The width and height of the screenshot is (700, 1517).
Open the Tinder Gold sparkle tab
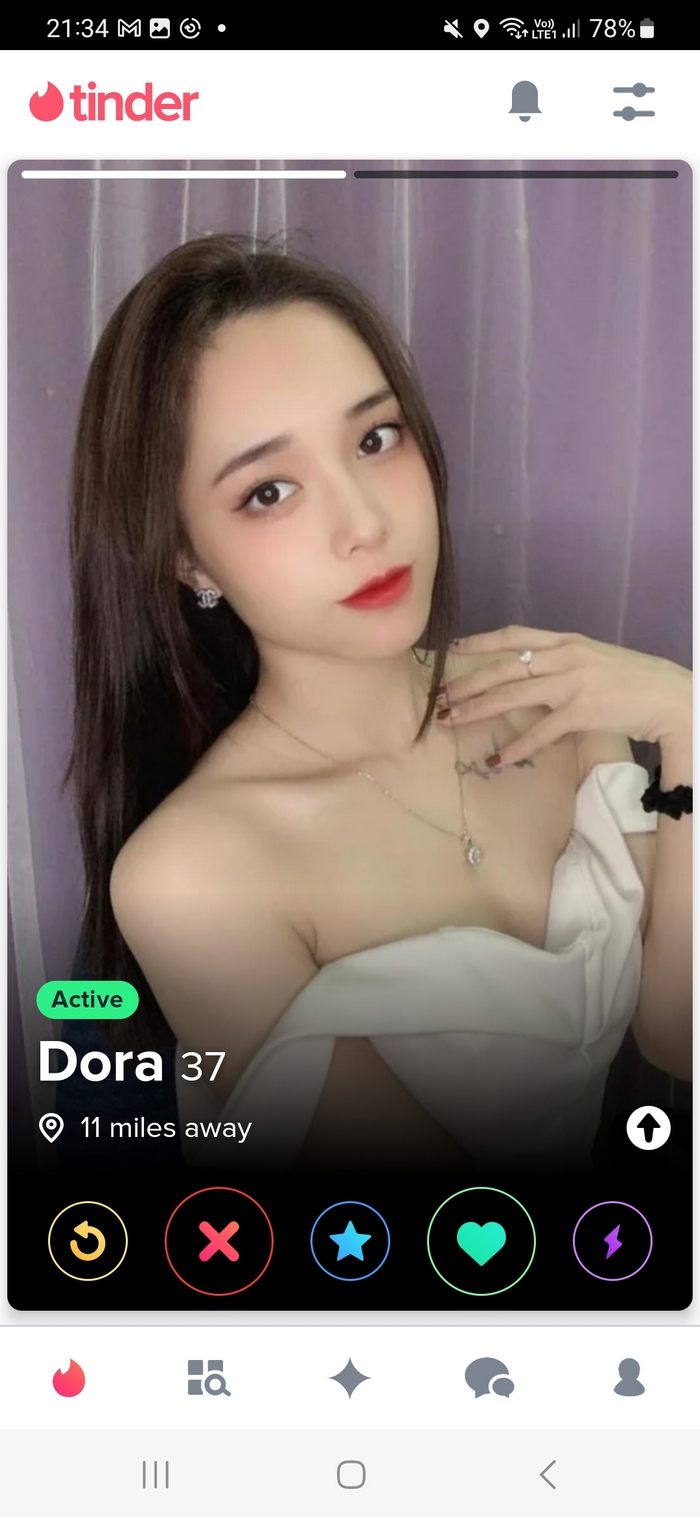pos(350,1379)
